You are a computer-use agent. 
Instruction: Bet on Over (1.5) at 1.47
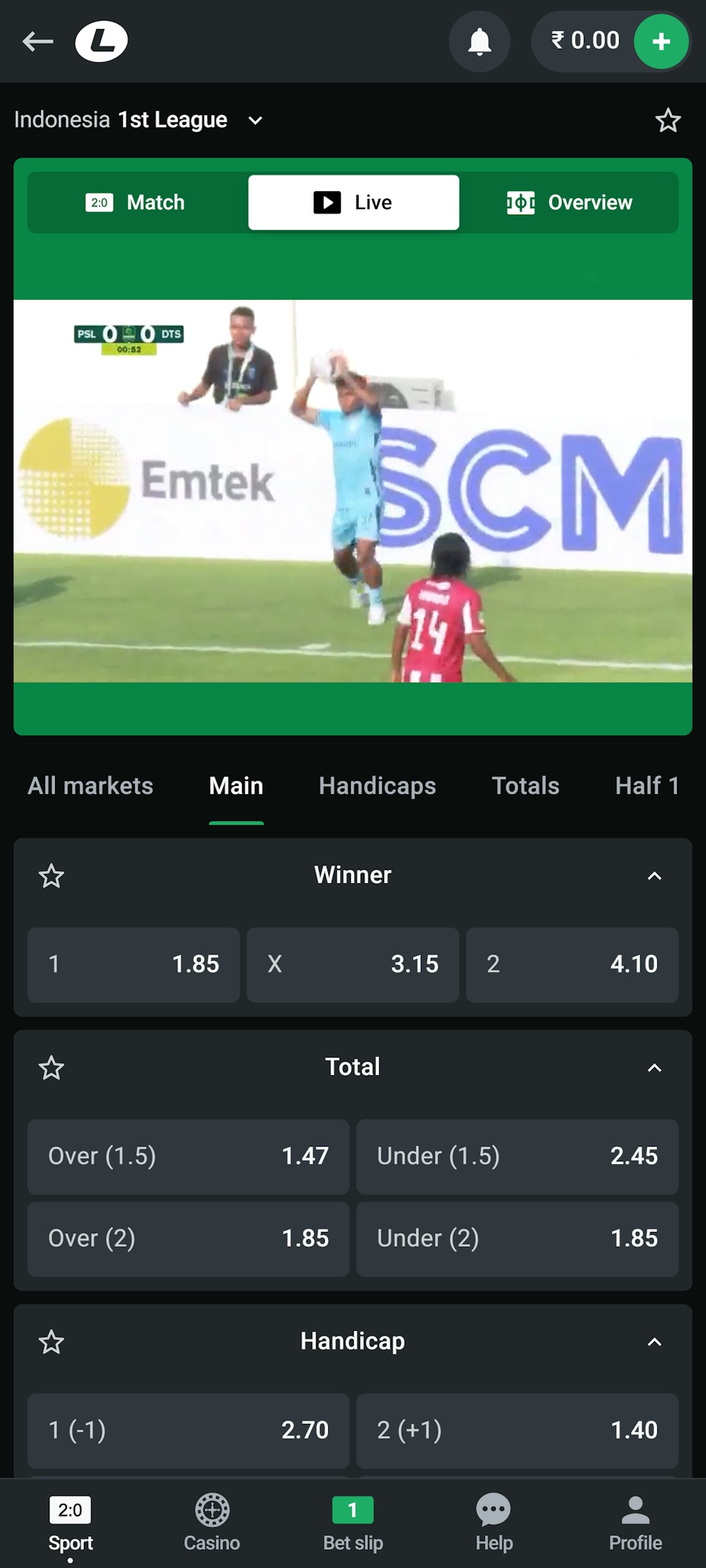pos(187,1157)
